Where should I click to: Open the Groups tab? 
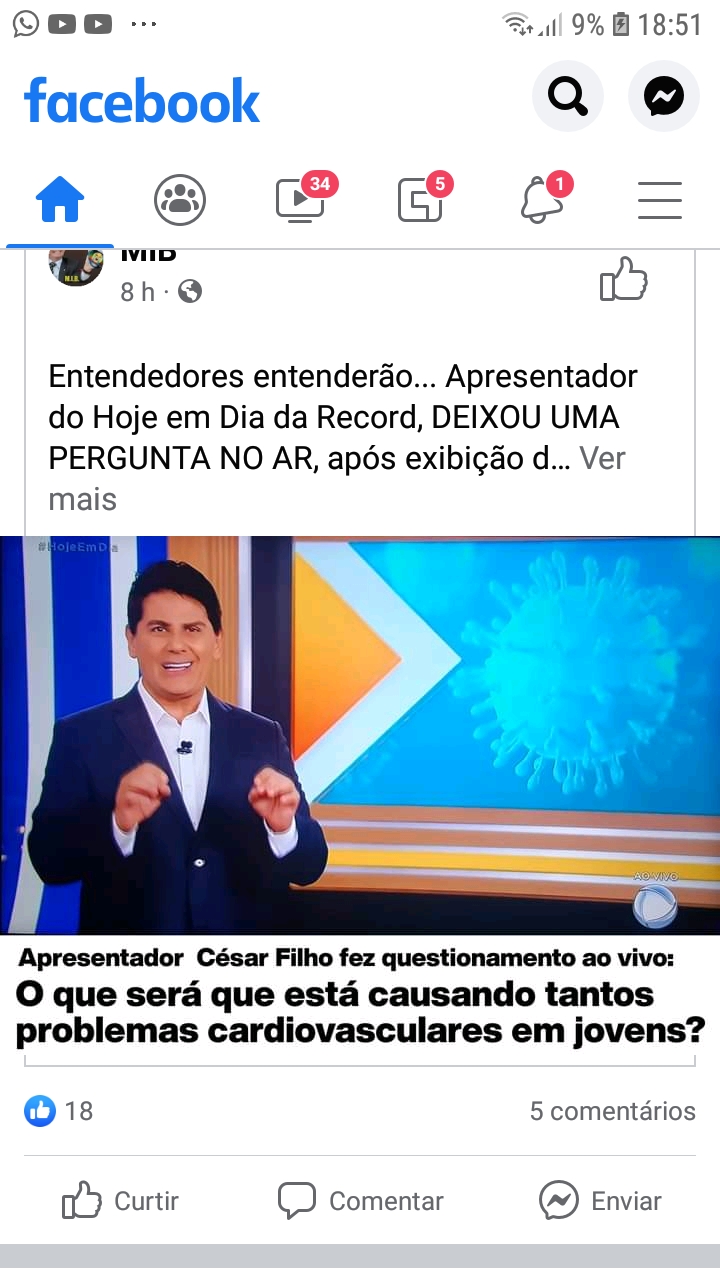(x=180, y=200)
